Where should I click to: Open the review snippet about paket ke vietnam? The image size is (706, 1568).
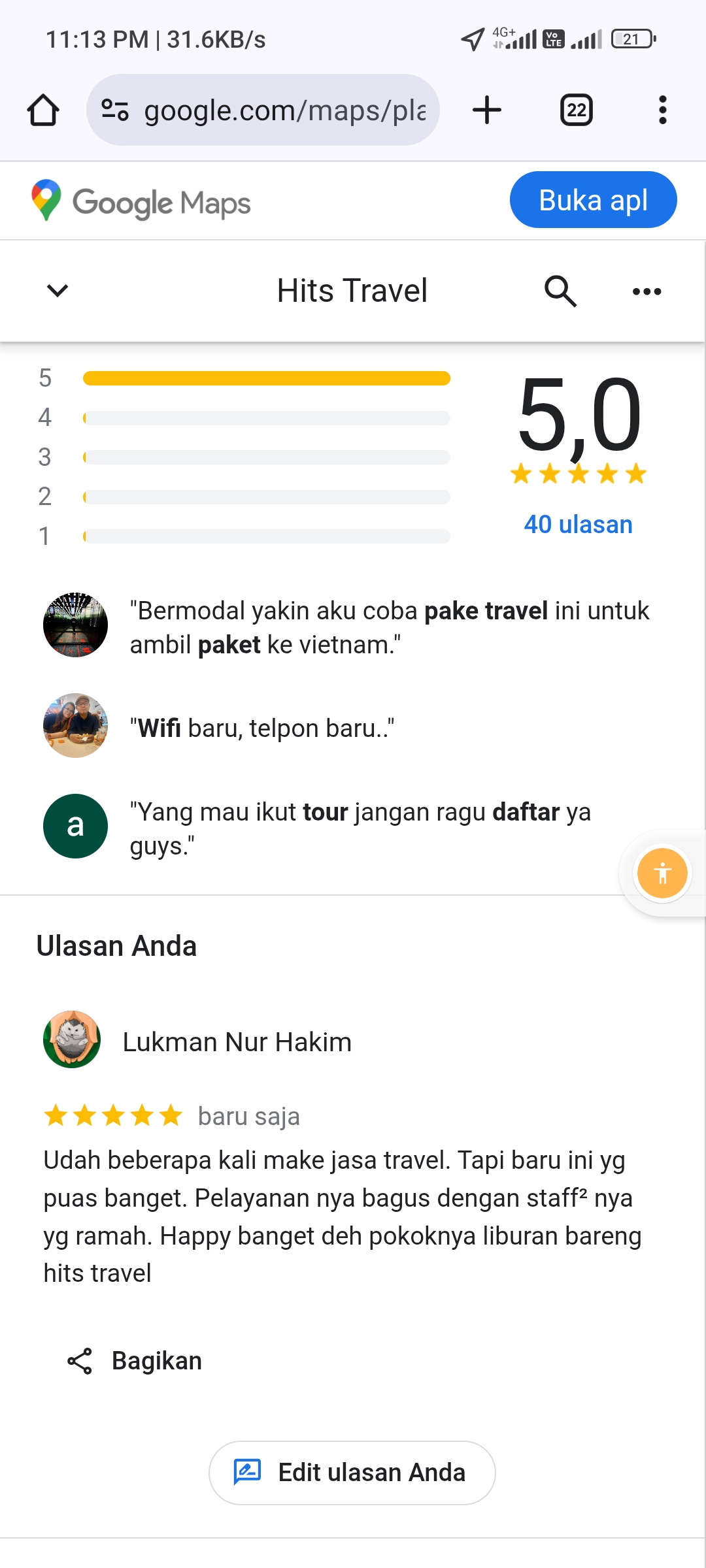346,627
